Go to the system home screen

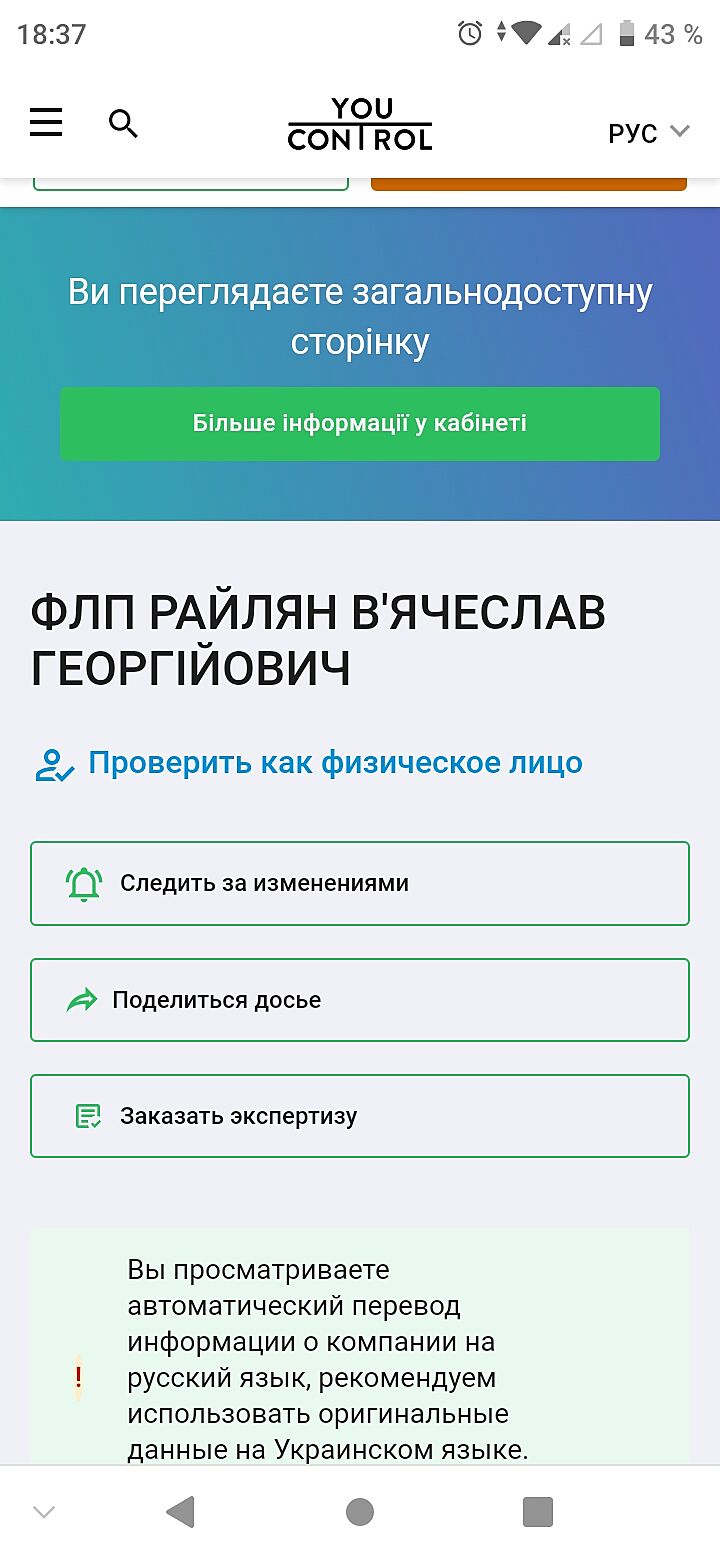tap(360, 1512)
